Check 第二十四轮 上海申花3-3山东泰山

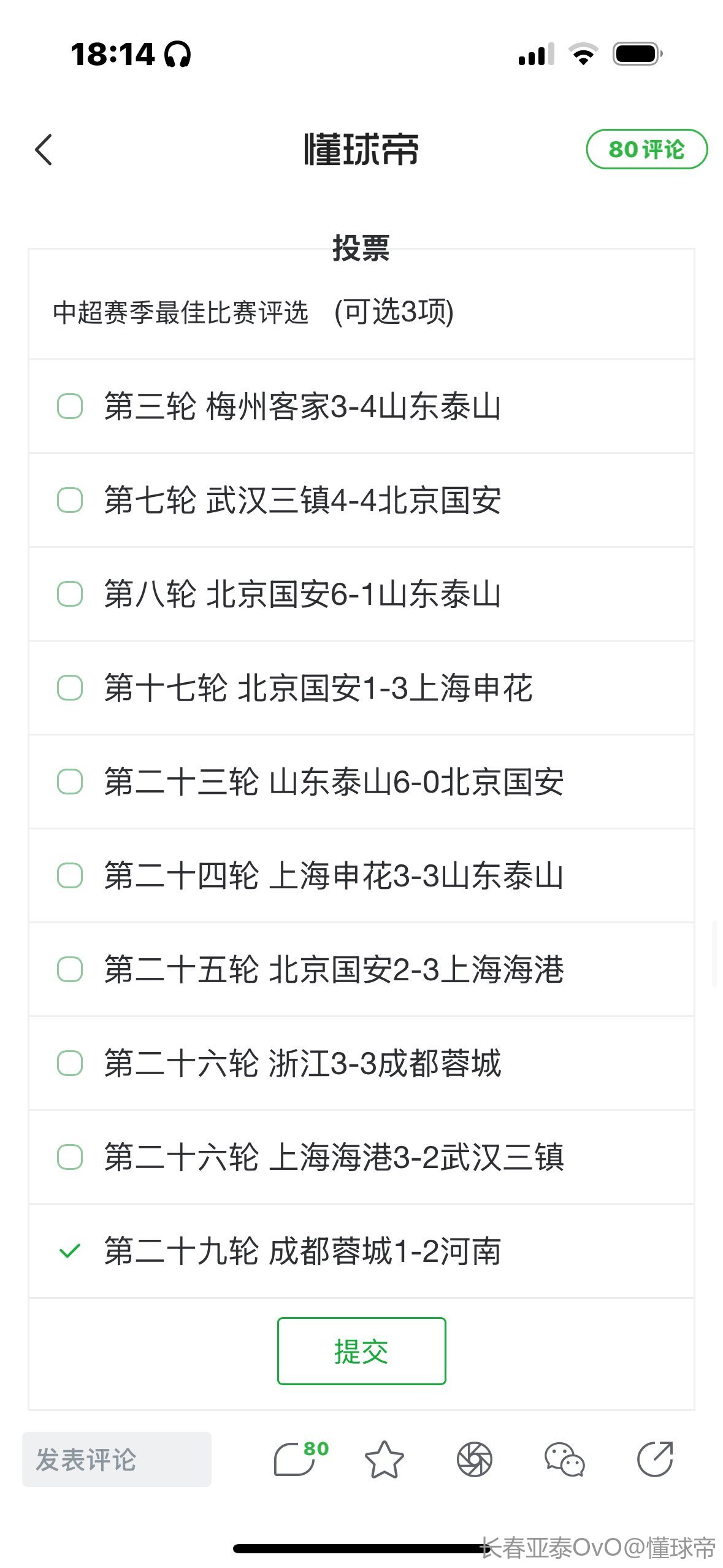pos(70,875)
